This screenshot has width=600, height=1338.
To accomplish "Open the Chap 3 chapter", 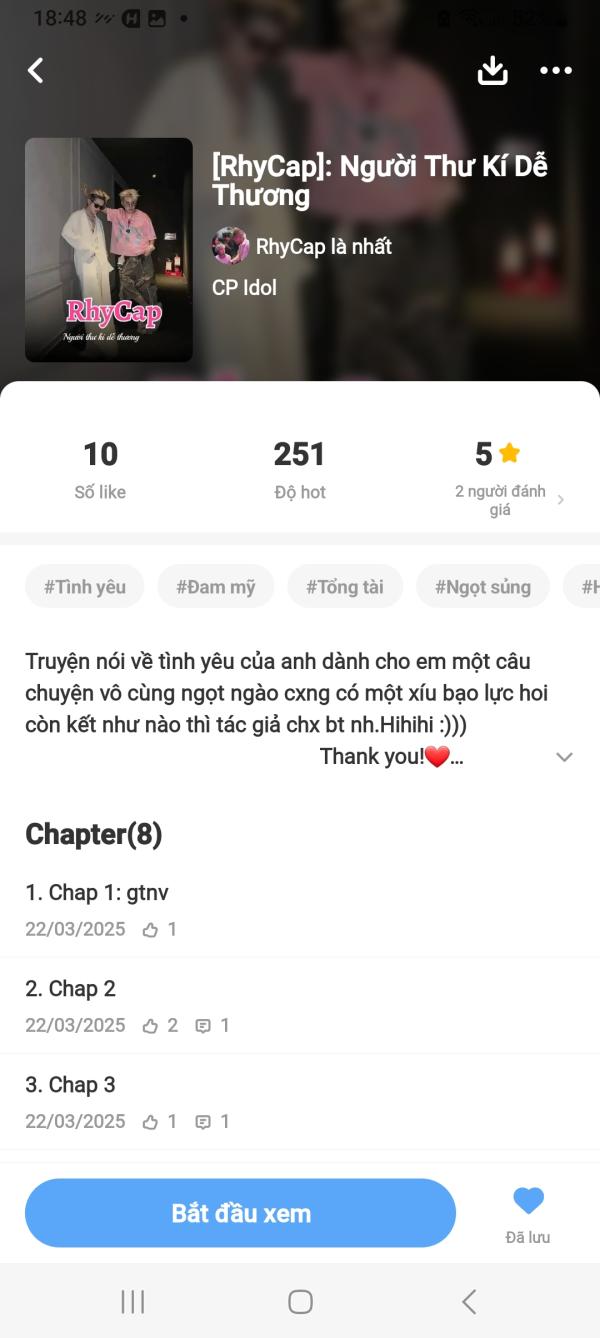I will pos(70,1085).
